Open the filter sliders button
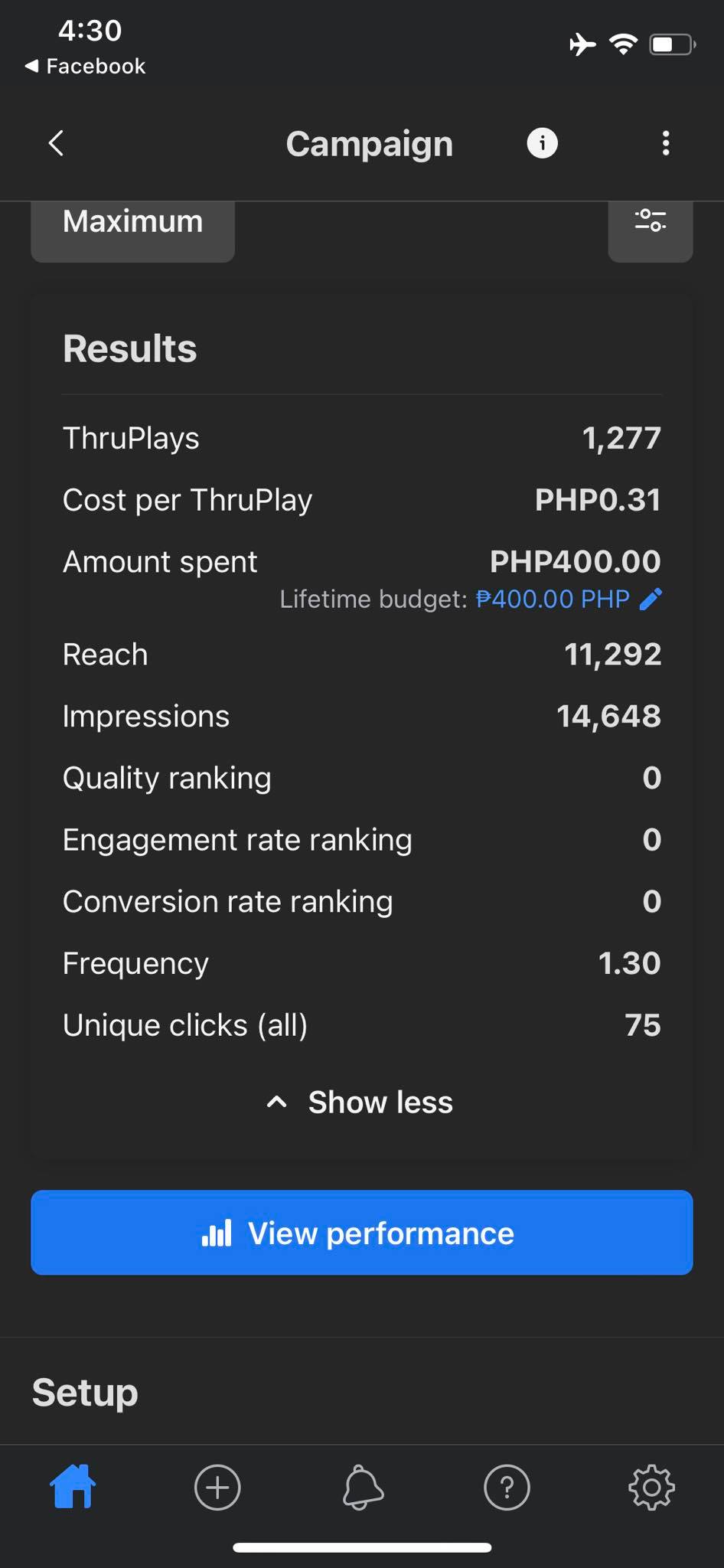Viewport: 724px width, 1568px height. pyautogui.click(x=650, y=228)
